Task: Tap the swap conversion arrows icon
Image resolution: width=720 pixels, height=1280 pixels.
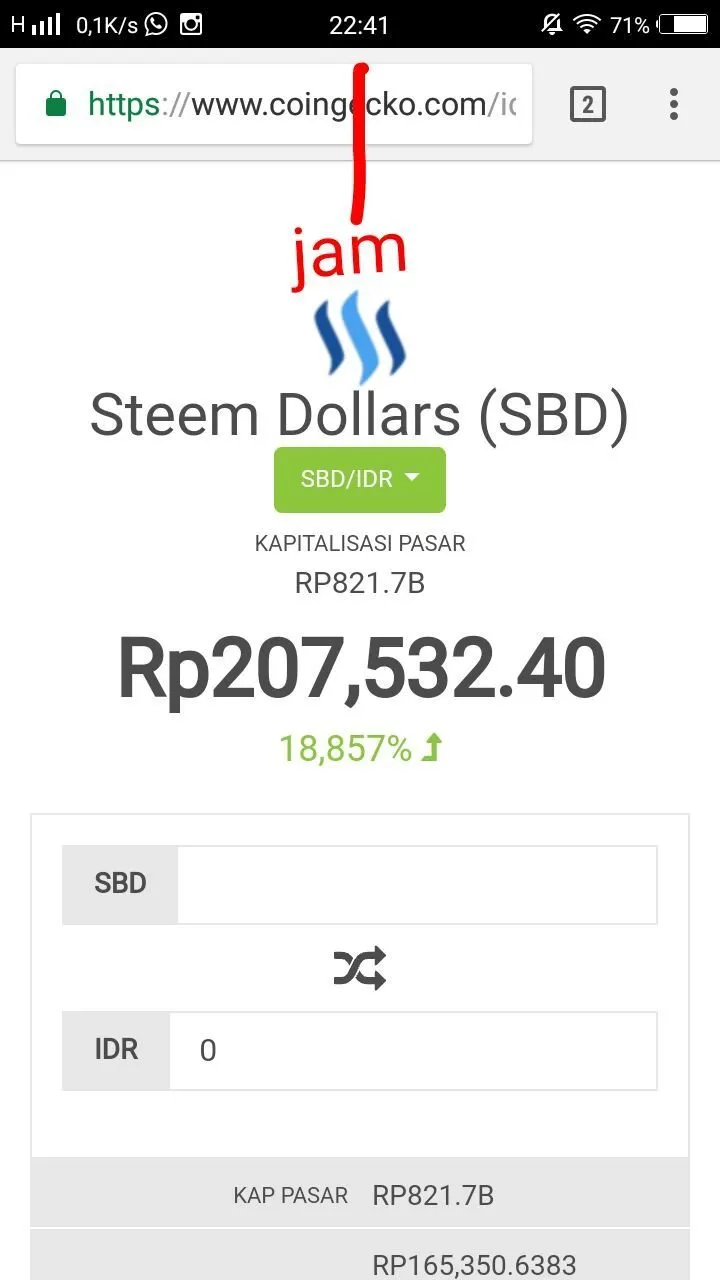Action: [x=360, y=968]
